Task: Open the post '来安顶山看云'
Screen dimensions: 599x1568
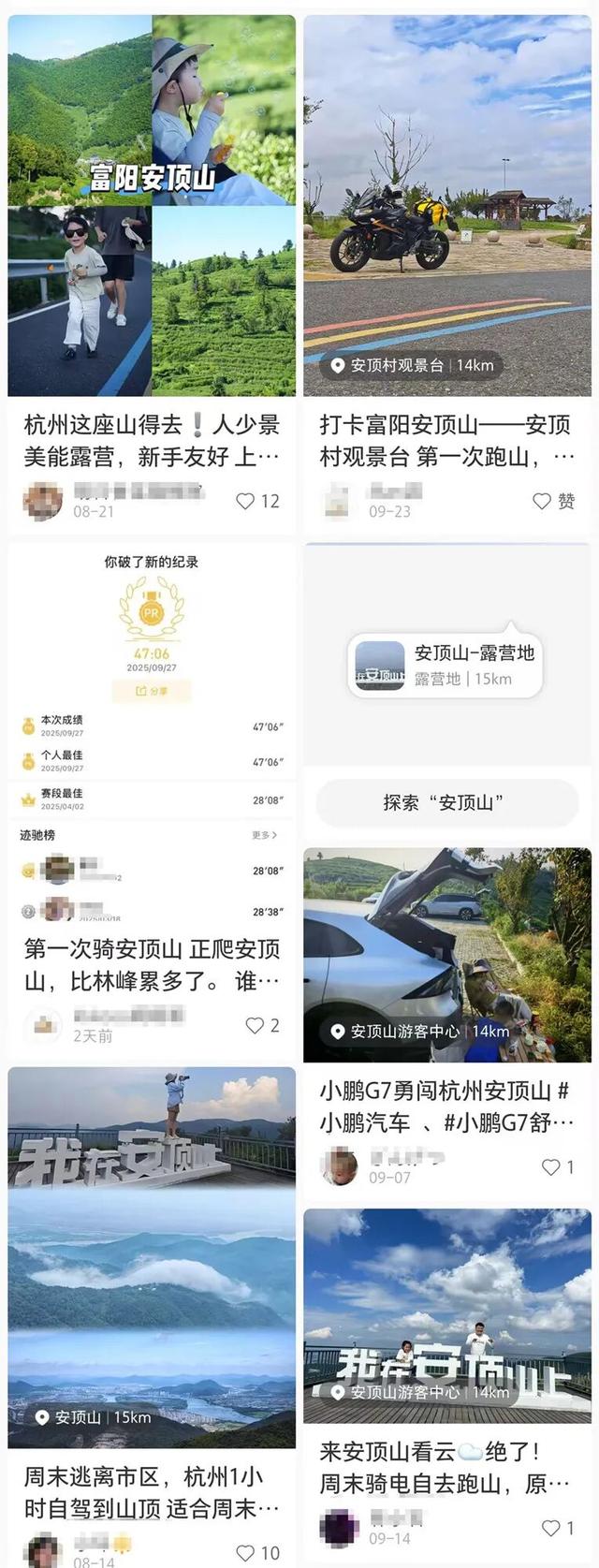Action: pos(446,1467)
